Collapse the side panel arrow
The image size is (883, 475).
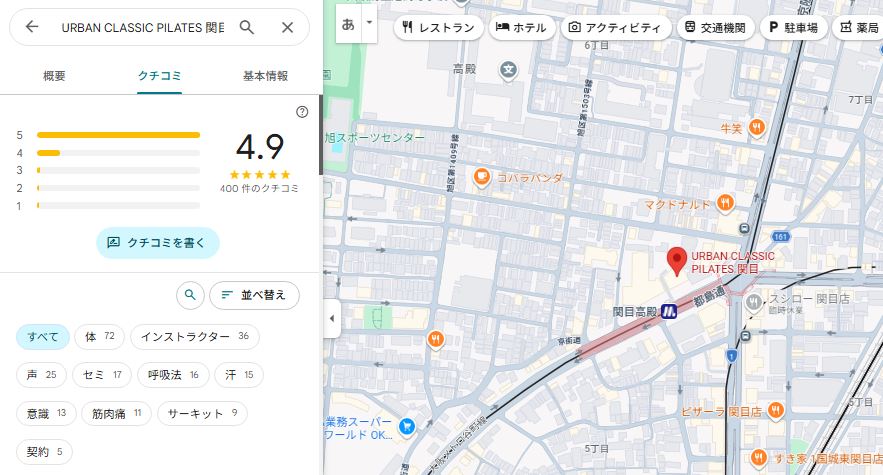333,319
